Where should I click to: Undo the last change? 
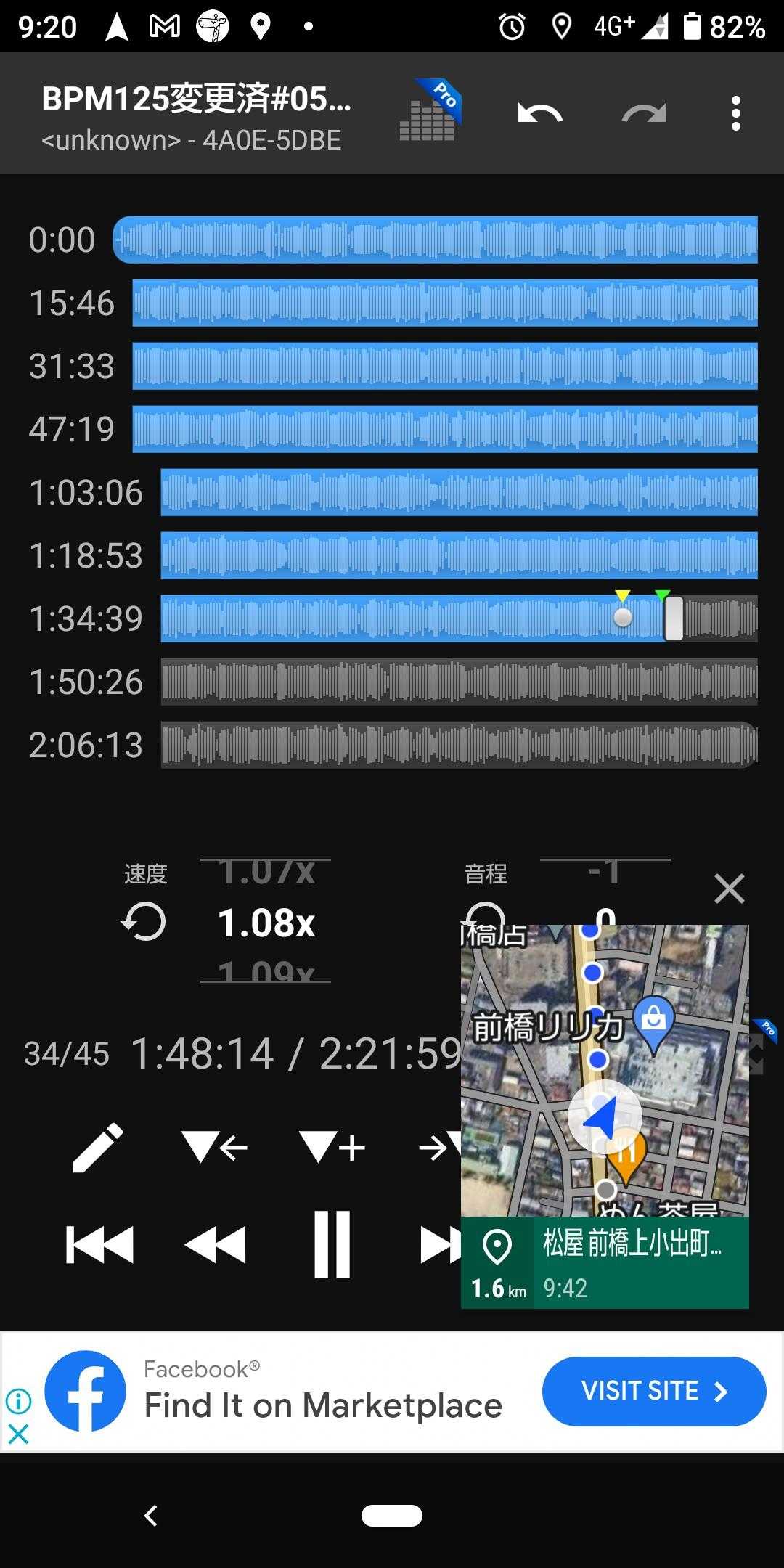coord(539,114)
